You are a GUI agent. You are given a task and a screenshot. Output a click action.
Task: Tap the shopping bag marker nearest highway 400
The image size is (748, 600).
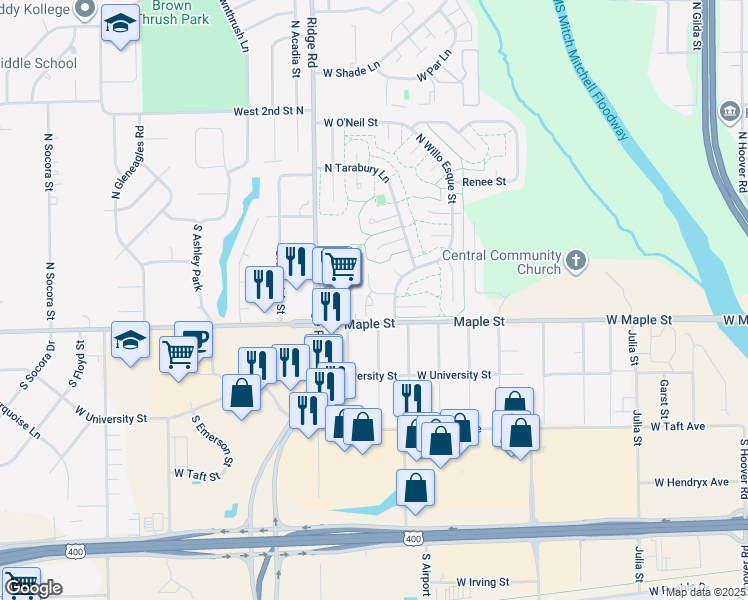click(415, 487)
